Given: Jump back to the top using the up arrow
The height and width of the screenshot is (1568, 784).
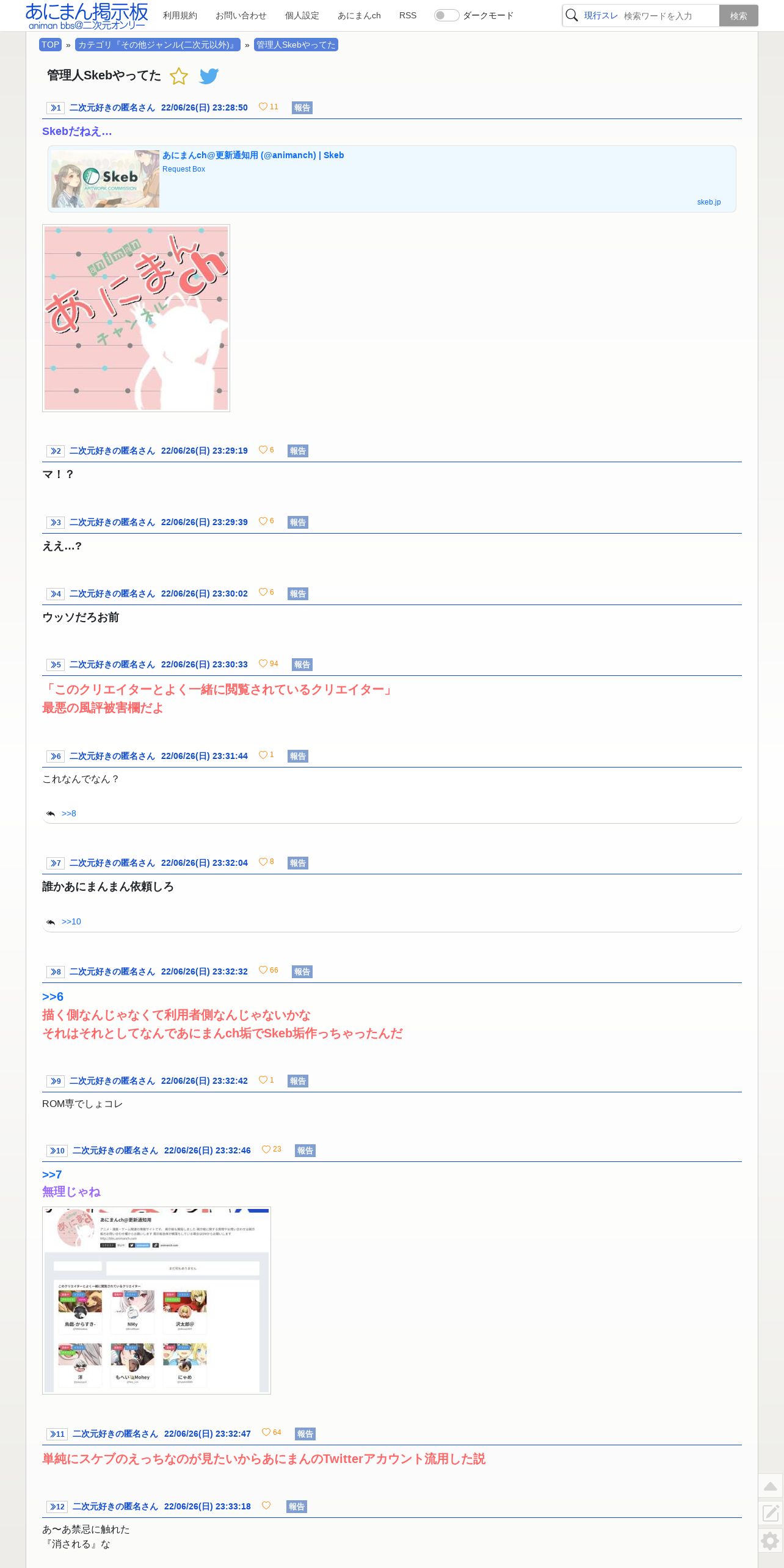Looking at the screenshot, I should [x=771, y=1486].
